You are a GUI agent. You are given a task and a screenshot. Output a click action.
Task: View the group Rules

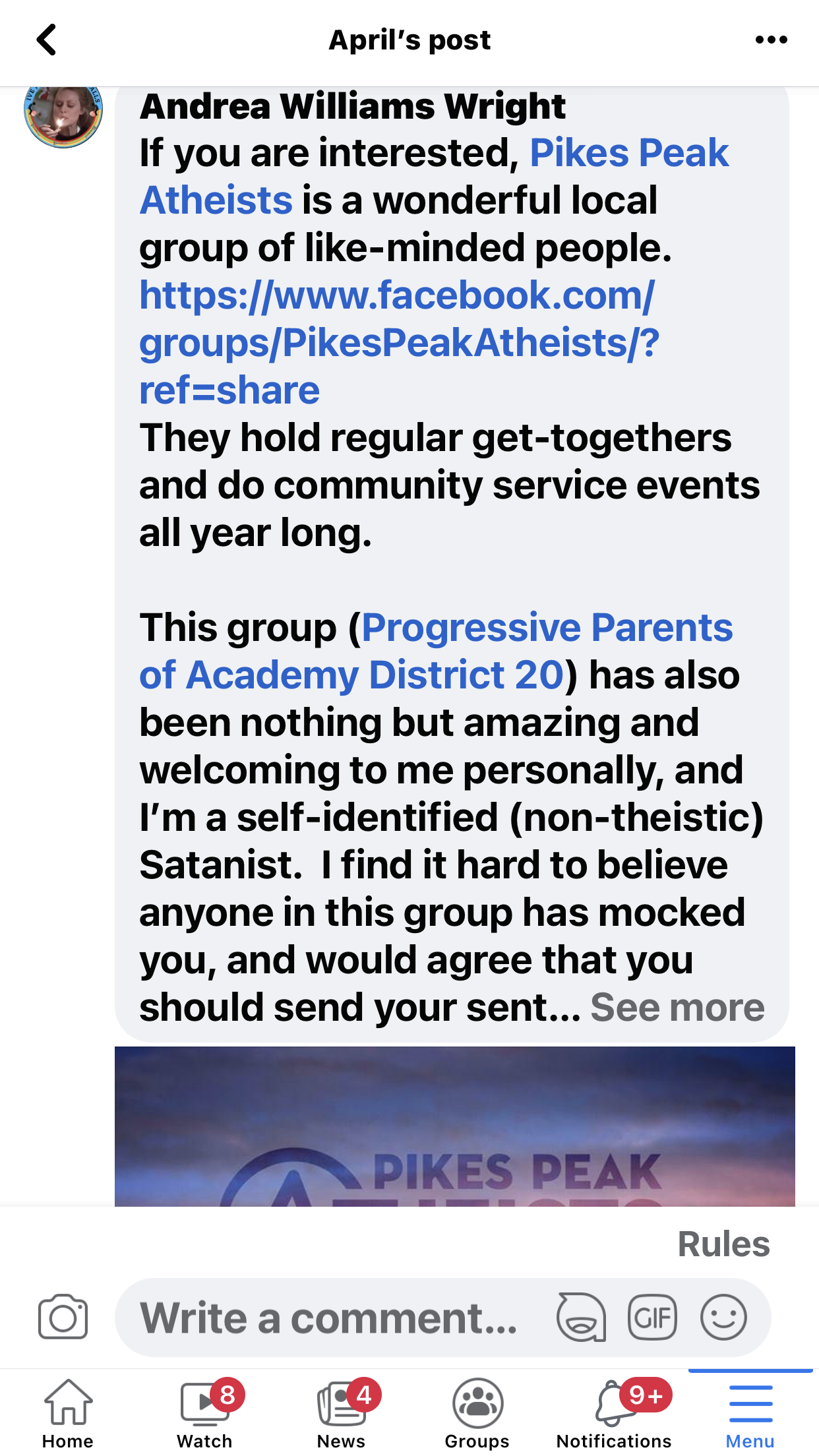click(723, 1244)
